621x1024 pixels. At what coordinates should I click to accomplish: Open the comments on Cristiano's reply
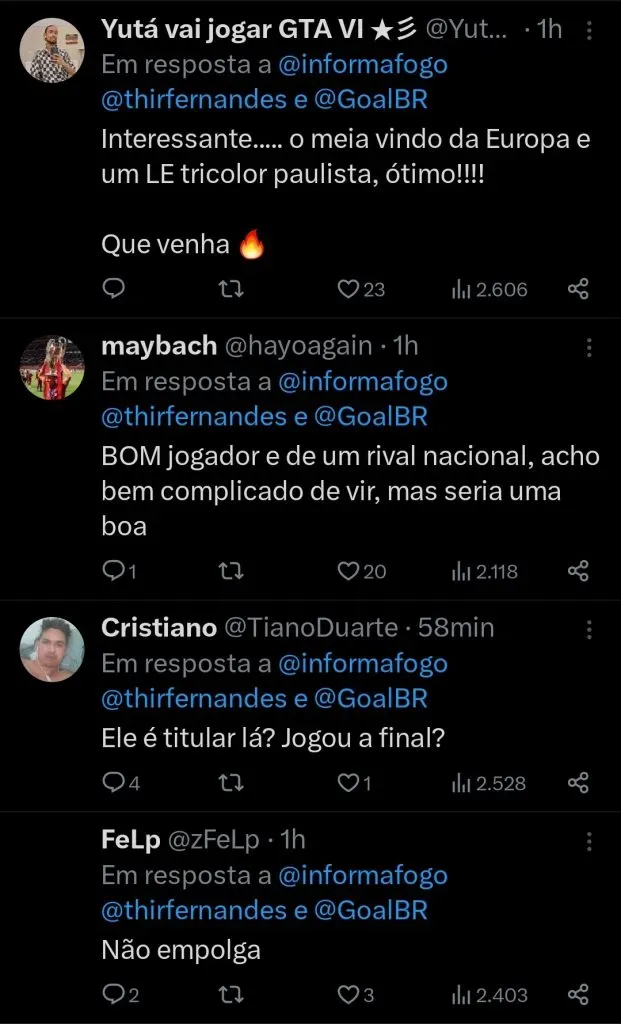point(114,783)
